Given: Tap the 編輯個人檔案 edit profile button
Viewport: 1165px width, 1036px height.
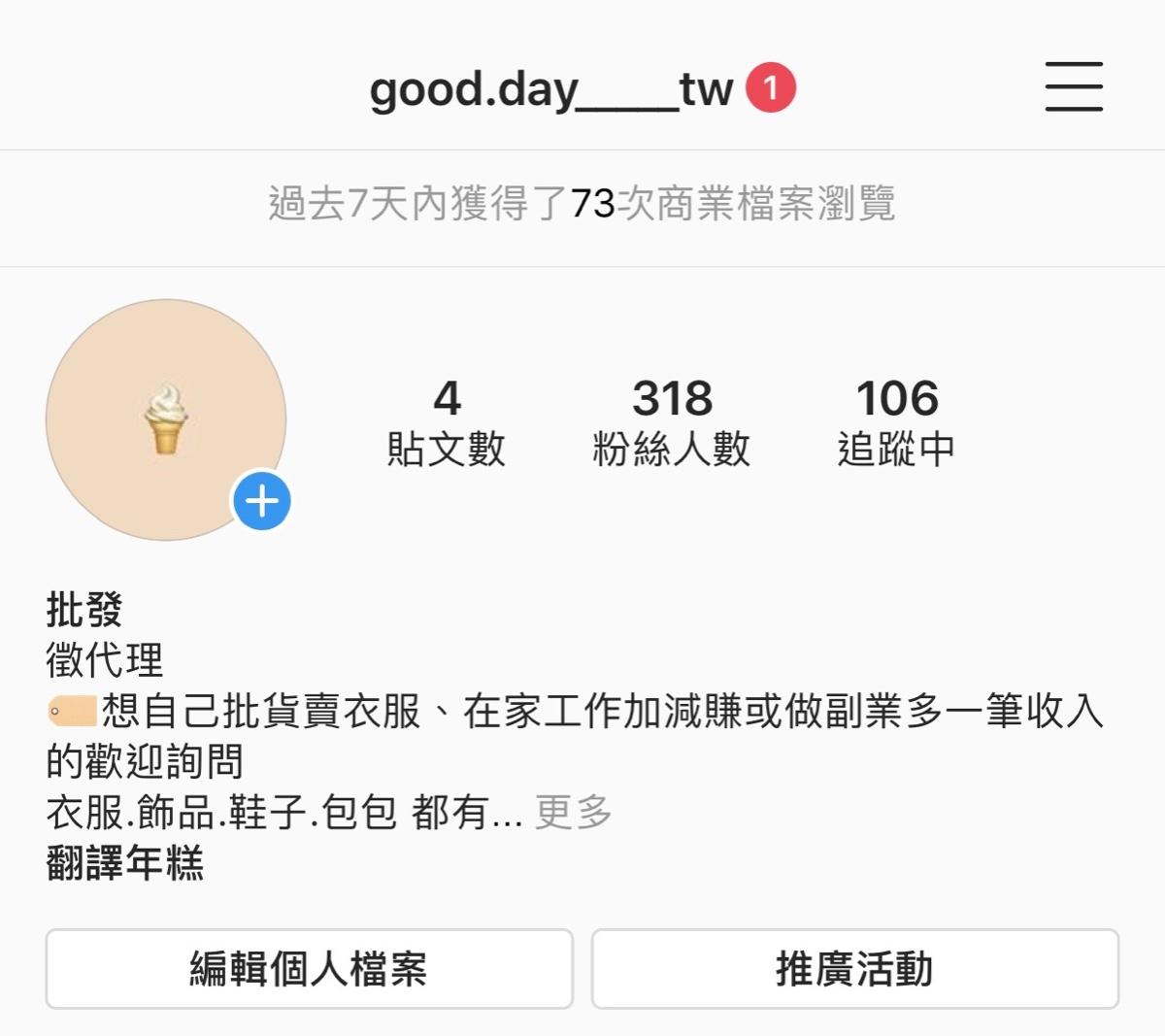Looking at the screenshot, I should click(309, 969).
